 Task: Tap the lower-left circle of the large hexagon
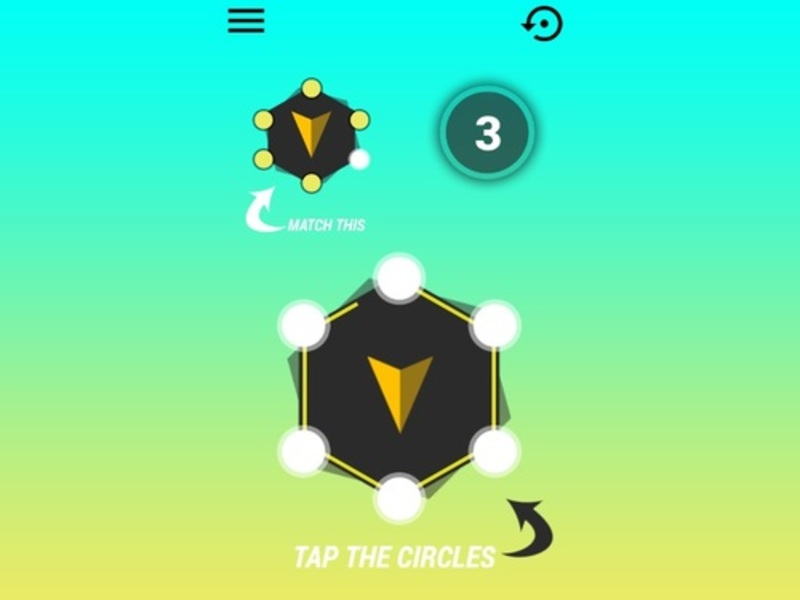tap(303, 452)
